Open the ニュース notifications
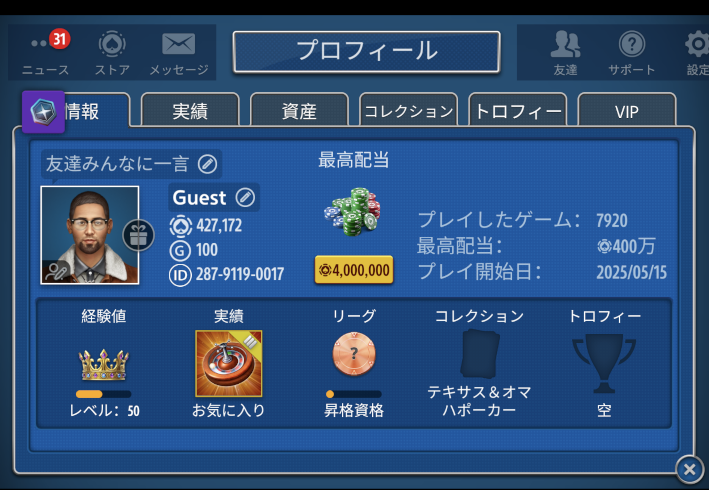The height and width of the screenshot is (490, 710). tap(46, 52)
